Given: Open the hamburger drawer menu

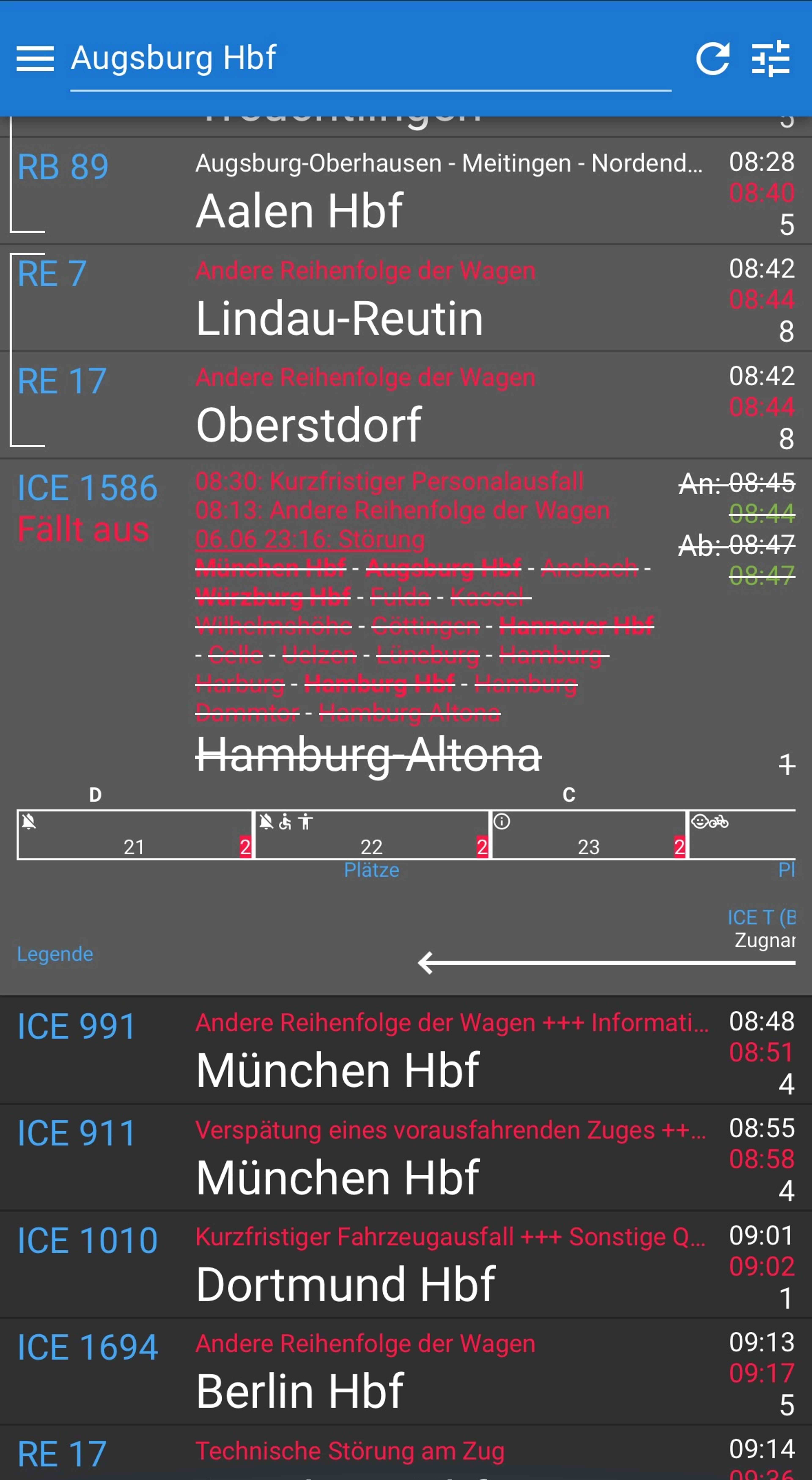Looking at the screenshot, I should click(x=35, y=59).
